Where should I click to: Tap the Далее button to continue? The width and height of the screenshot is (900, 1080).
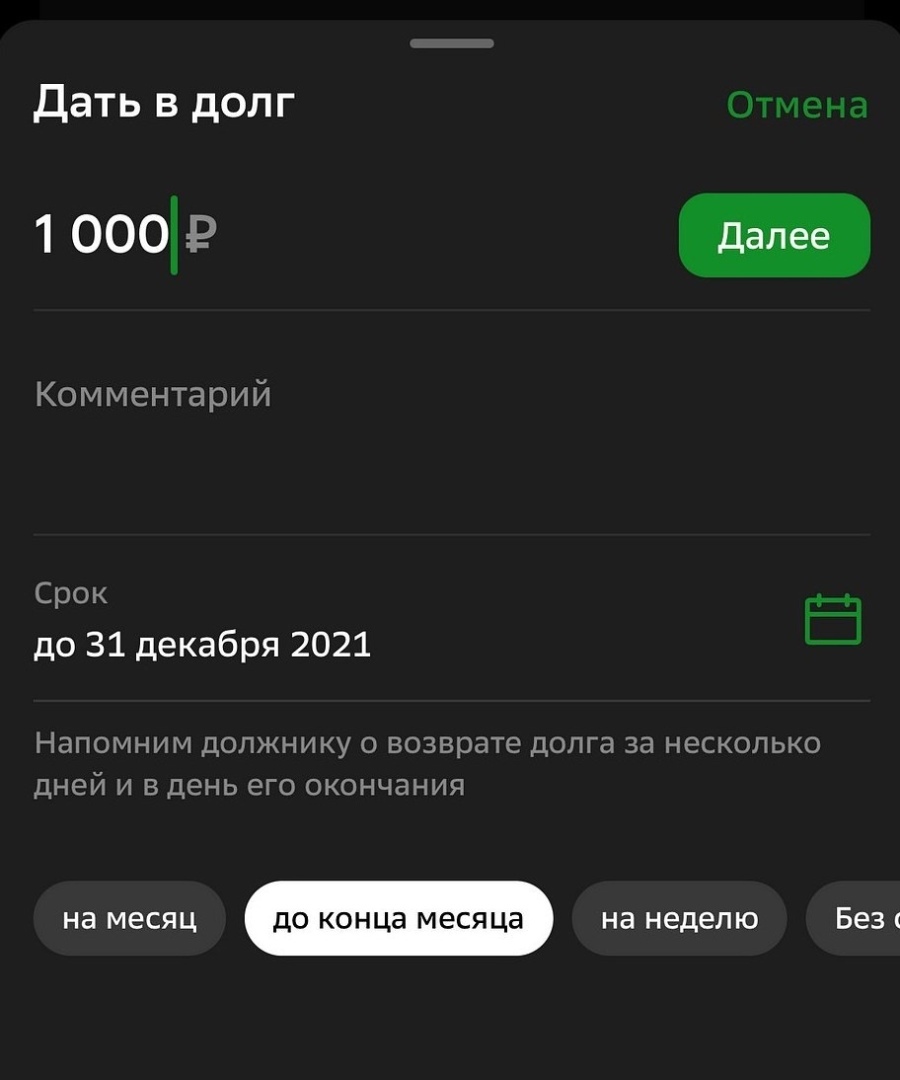774,236
